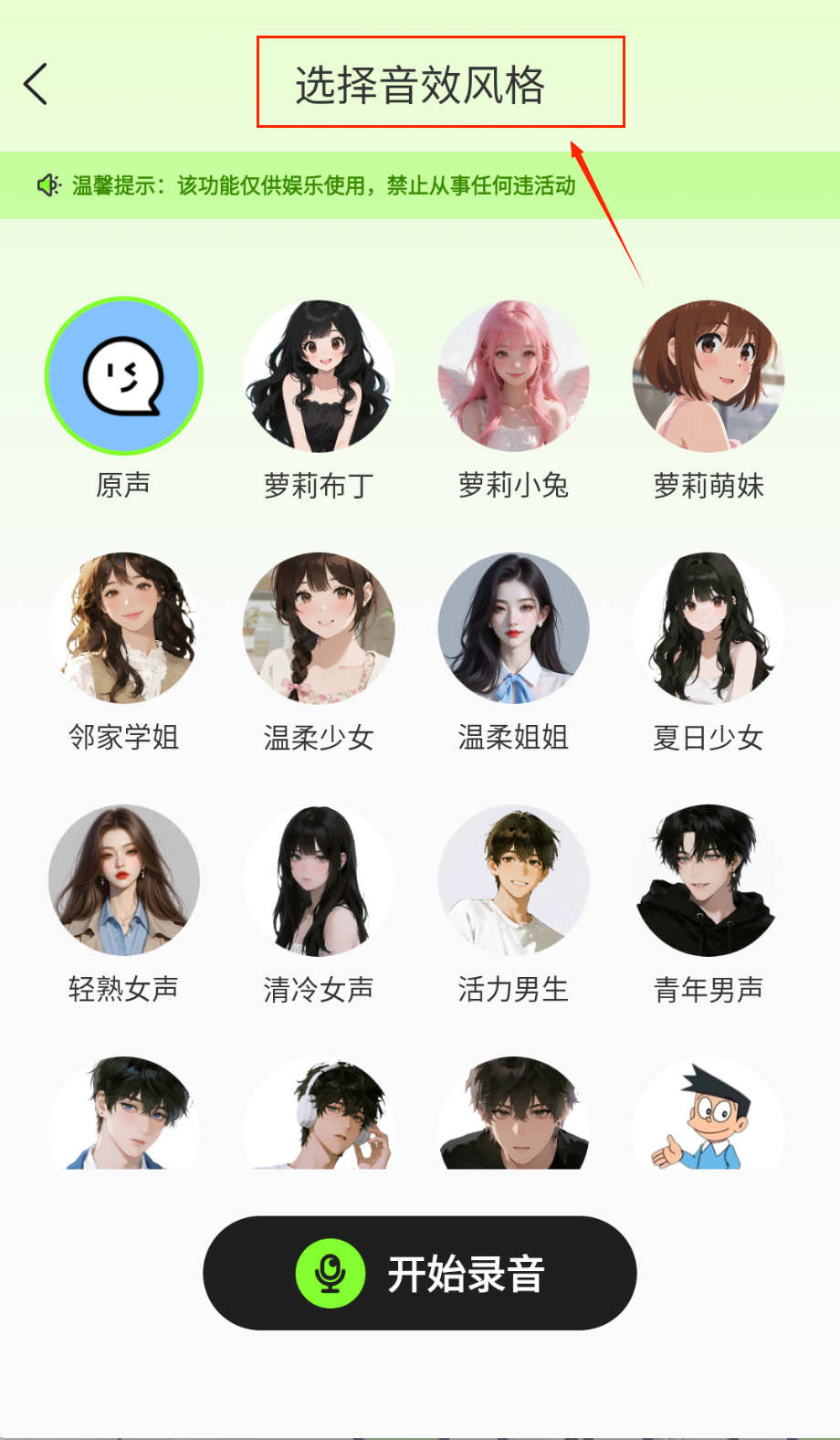The width and height of the screenshot is (840, 1440).
Task: Choose the 邻家学姐 voice effect
Action: click(124, 628)
